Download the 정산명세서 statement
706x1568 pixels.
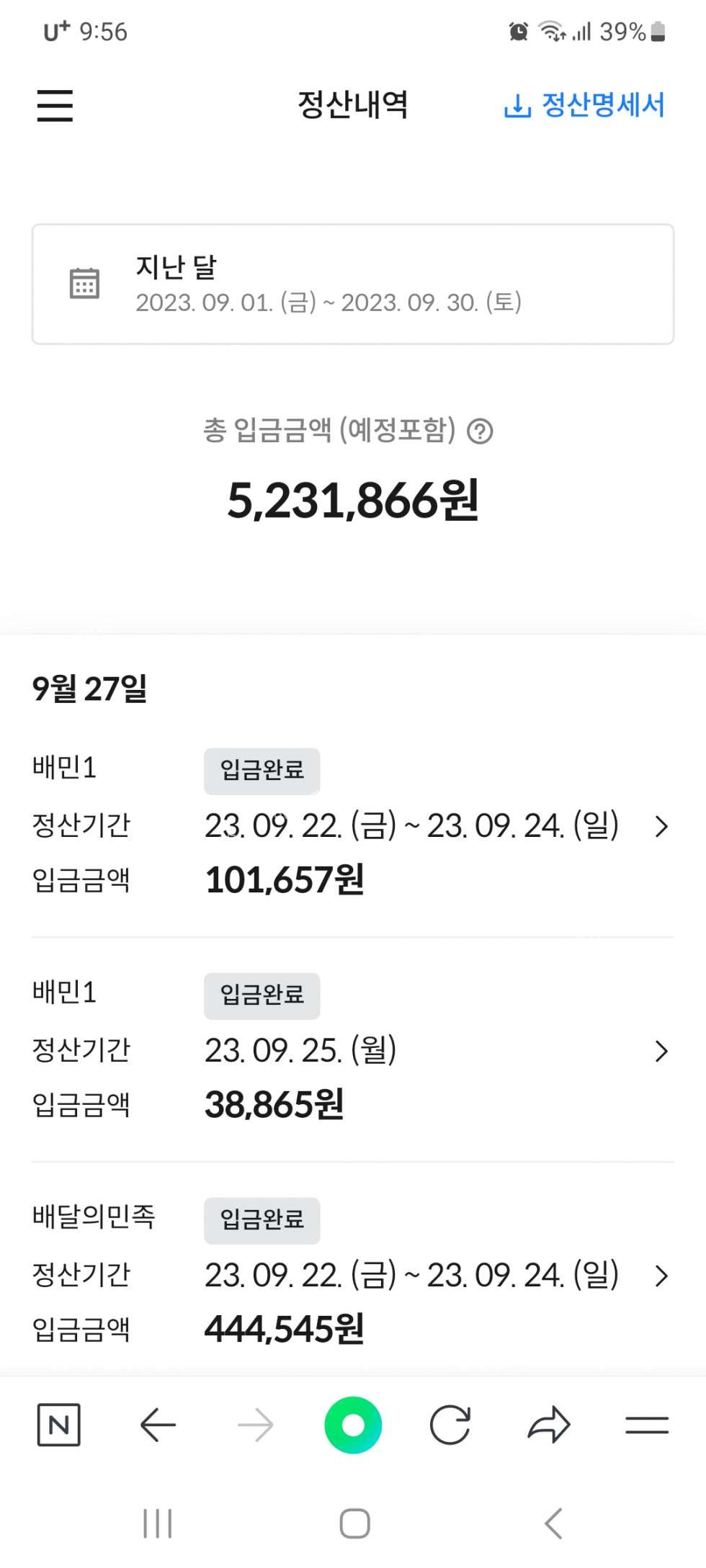pos(584,105)
